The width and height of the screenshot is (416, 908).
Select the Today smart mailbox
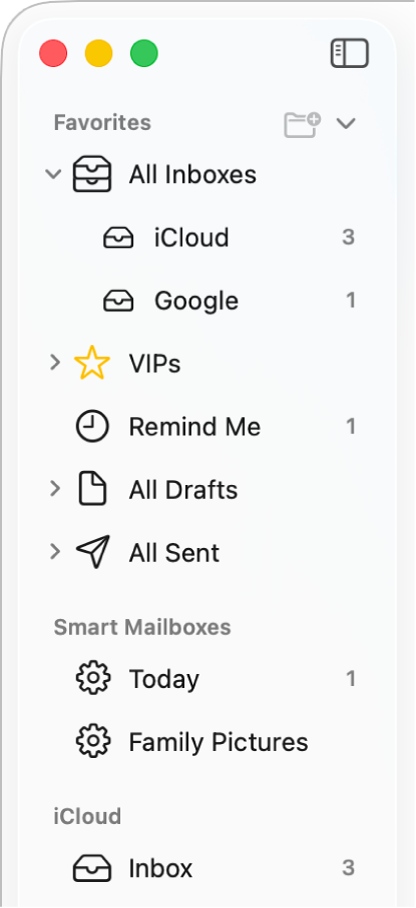204,679
